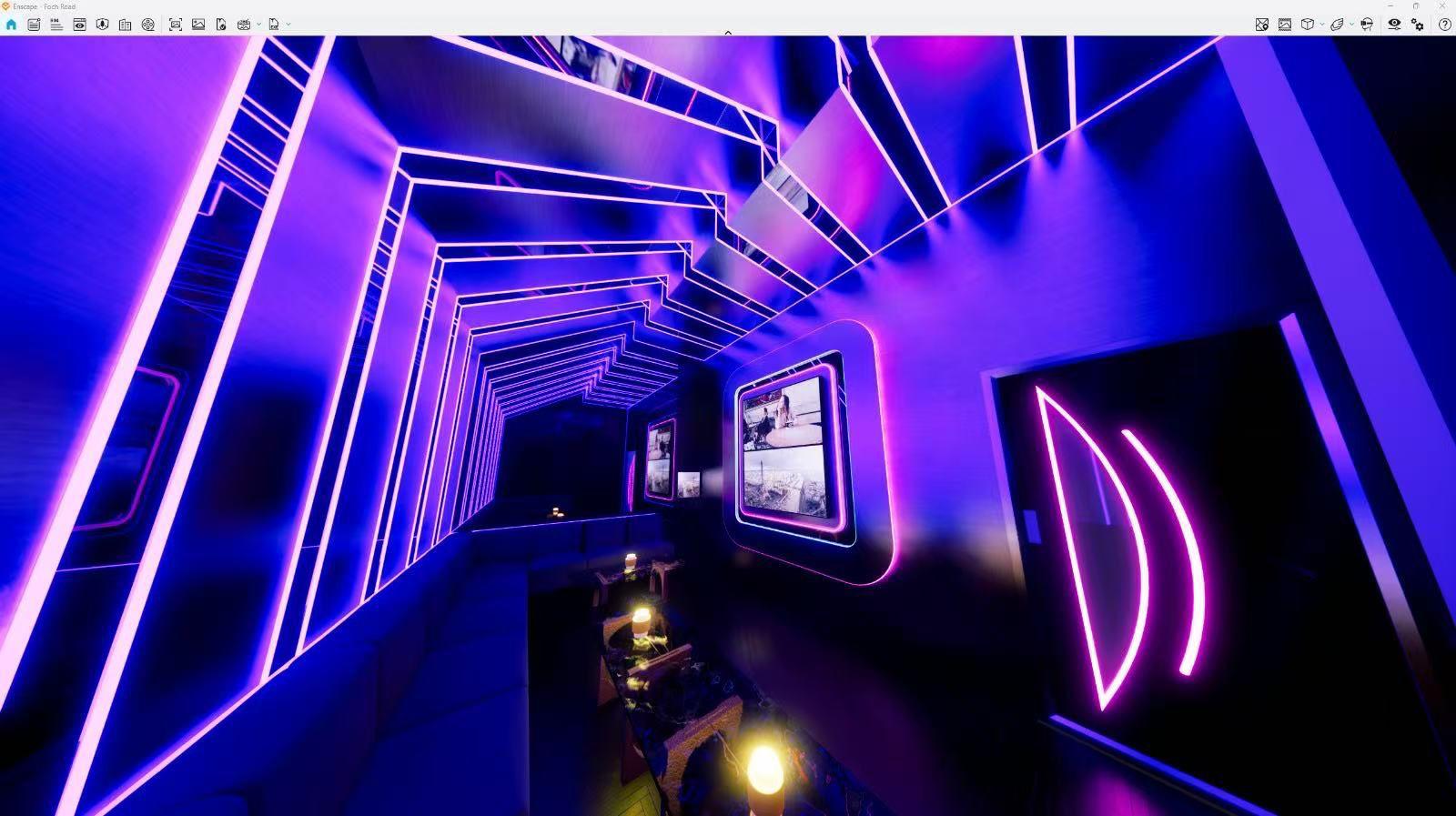Take a screenshot with the capture icon
Screen dimensions: 1456x816
pyautogui.click(x=176, y=25)
